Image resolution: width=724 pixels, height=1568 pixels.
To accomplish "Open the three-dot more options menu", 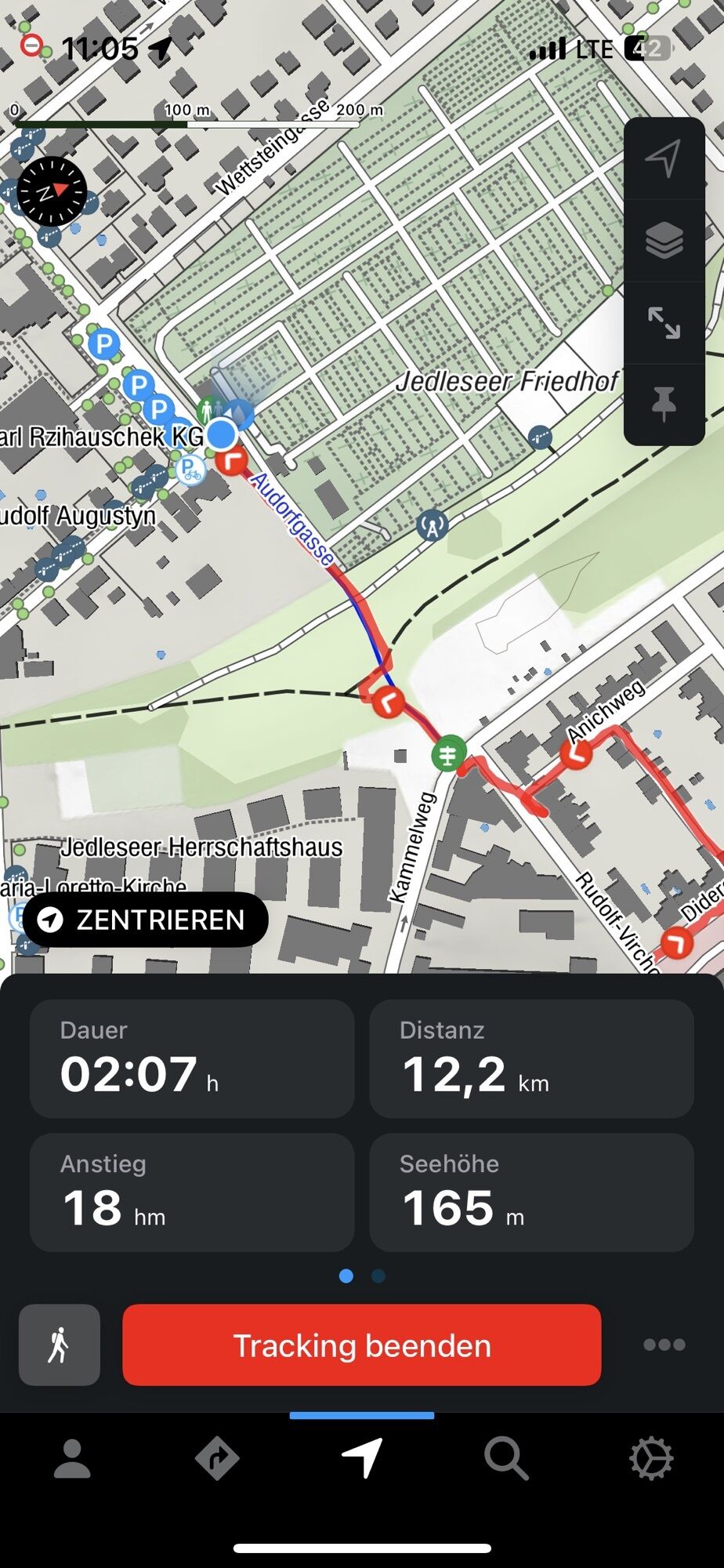I will tap(664, 1345).
